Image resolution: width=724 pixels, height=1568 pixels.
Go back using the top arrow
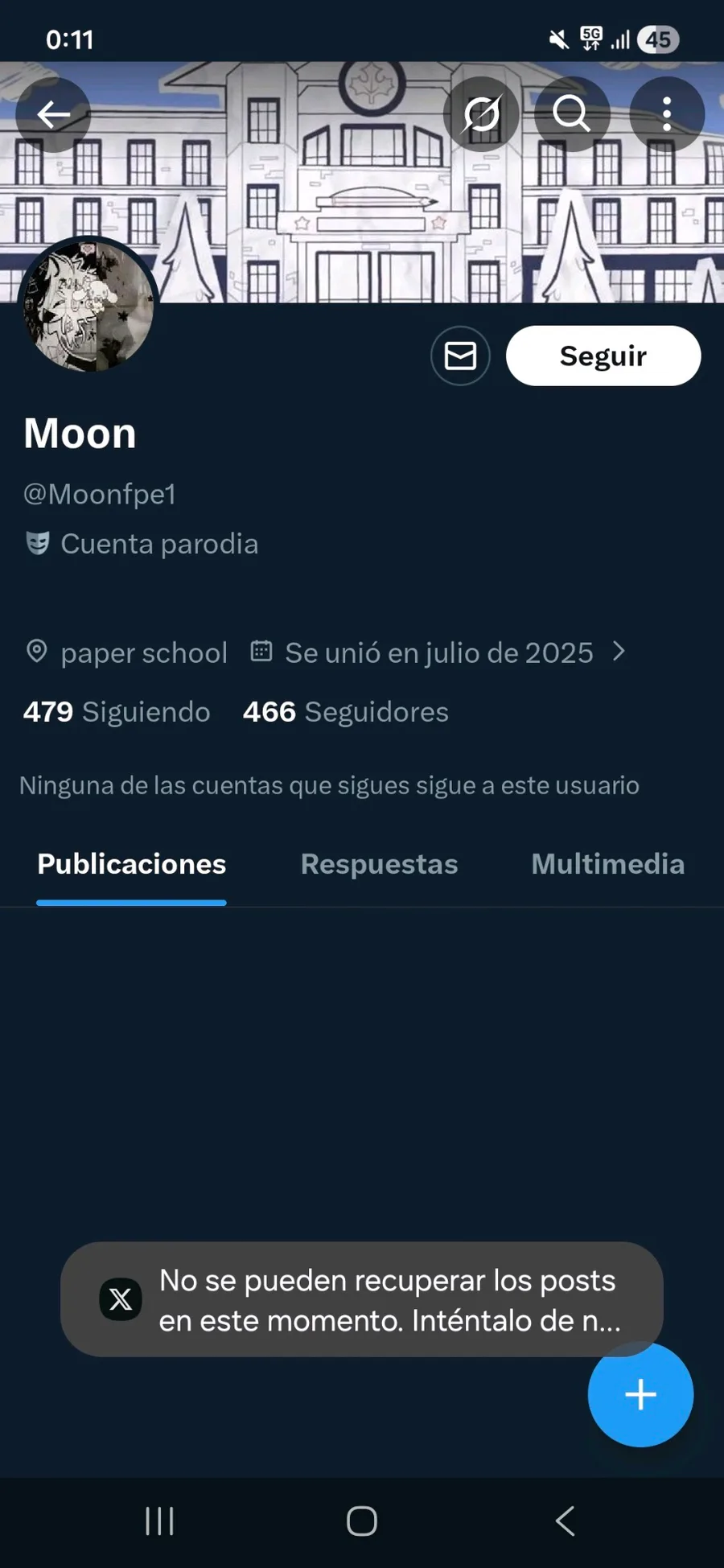tap(53, 115)
